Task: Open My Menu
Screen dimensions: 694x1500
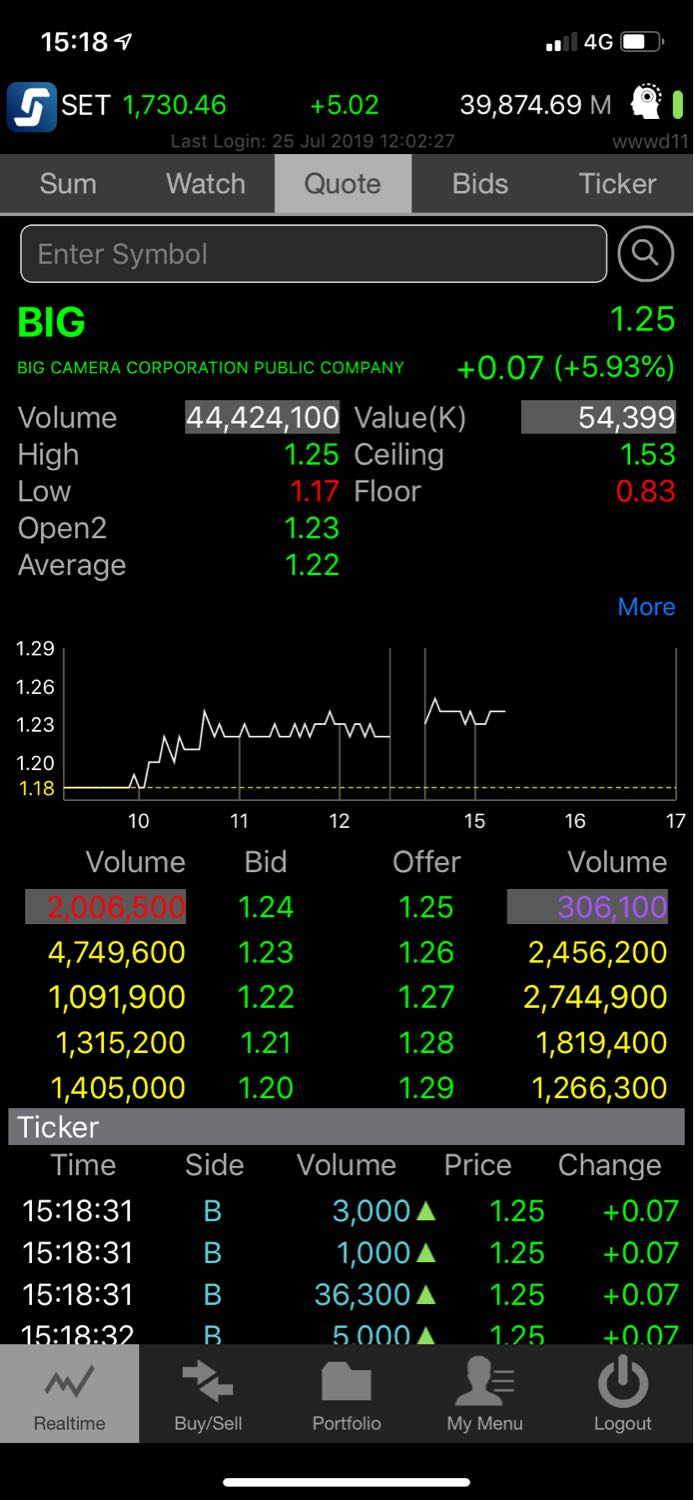Action: (485, 1394)
